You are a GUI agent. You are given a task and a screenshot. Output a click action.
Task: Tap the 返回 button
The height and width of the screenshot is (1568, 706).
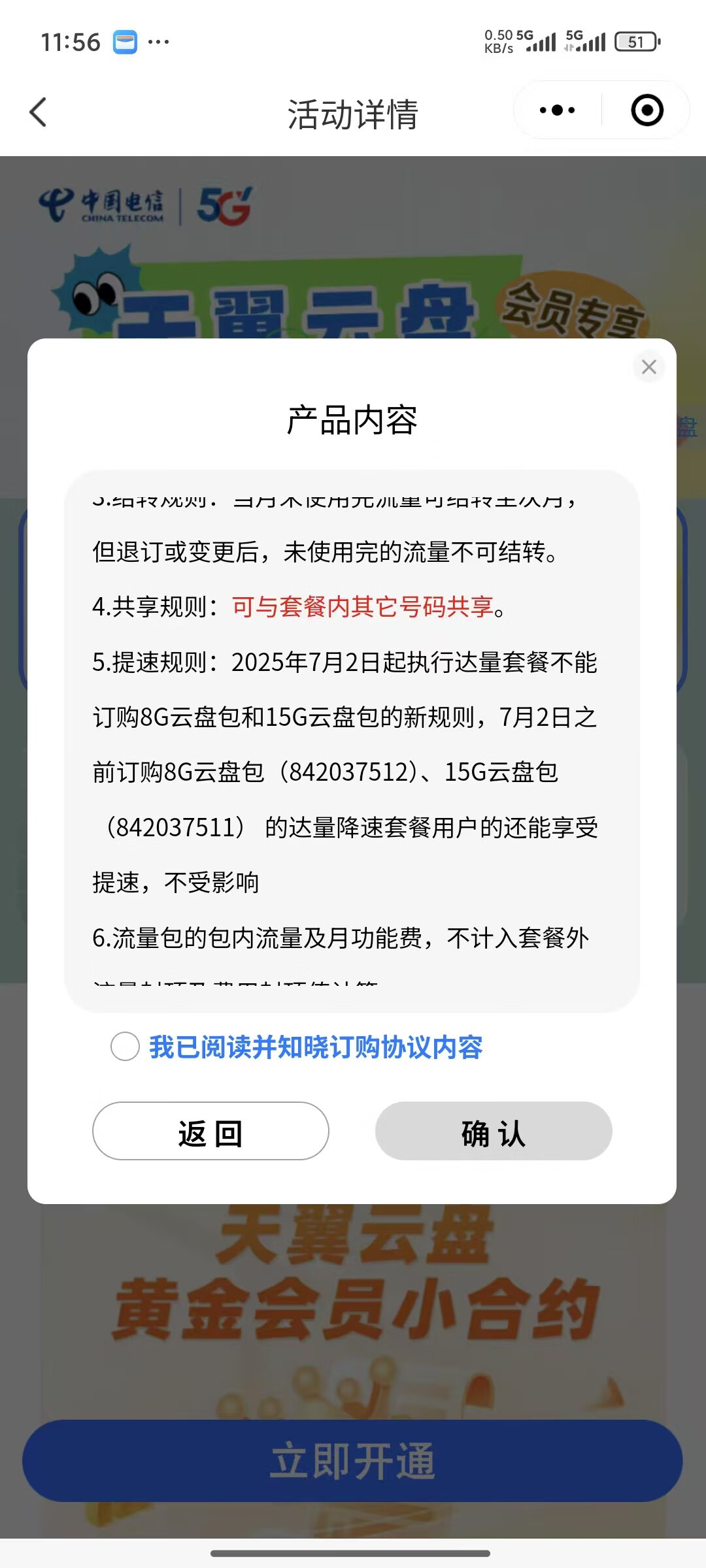pyautogui.click(x=210, y=1132)
